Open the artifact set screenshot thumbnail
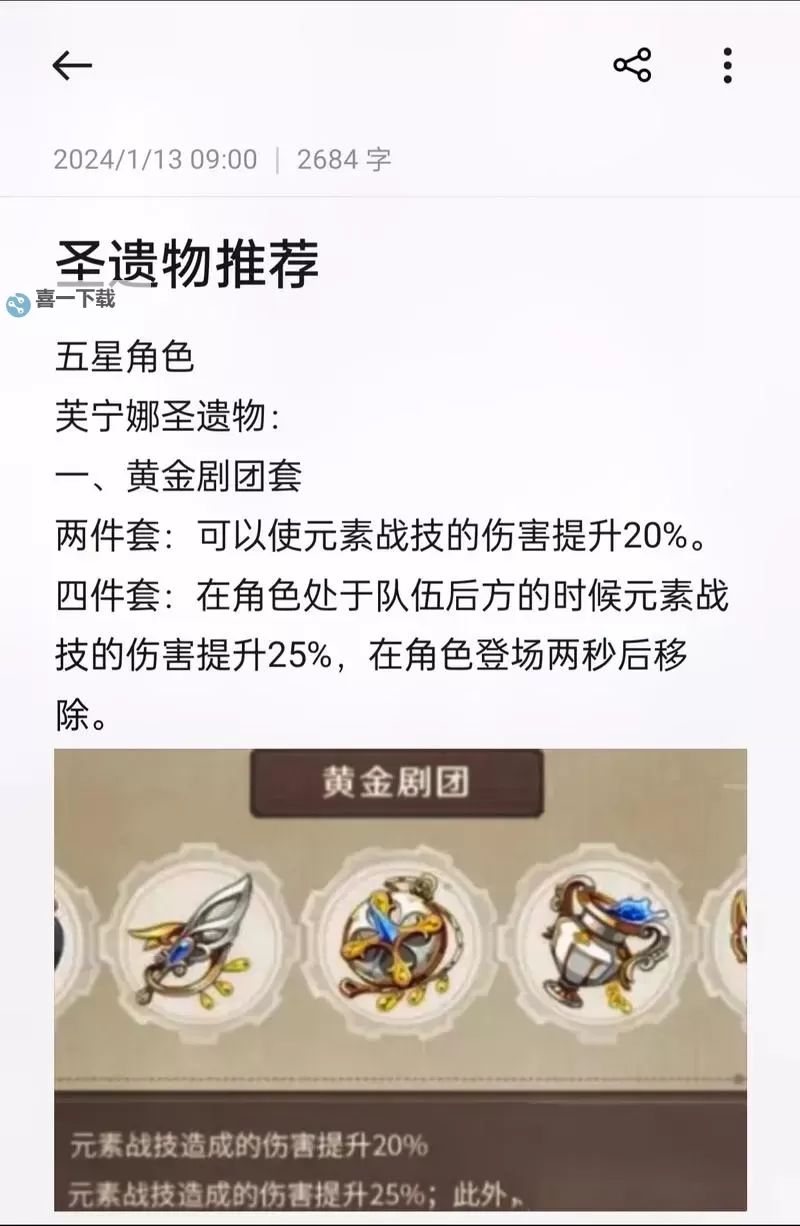 coord(400,975)
